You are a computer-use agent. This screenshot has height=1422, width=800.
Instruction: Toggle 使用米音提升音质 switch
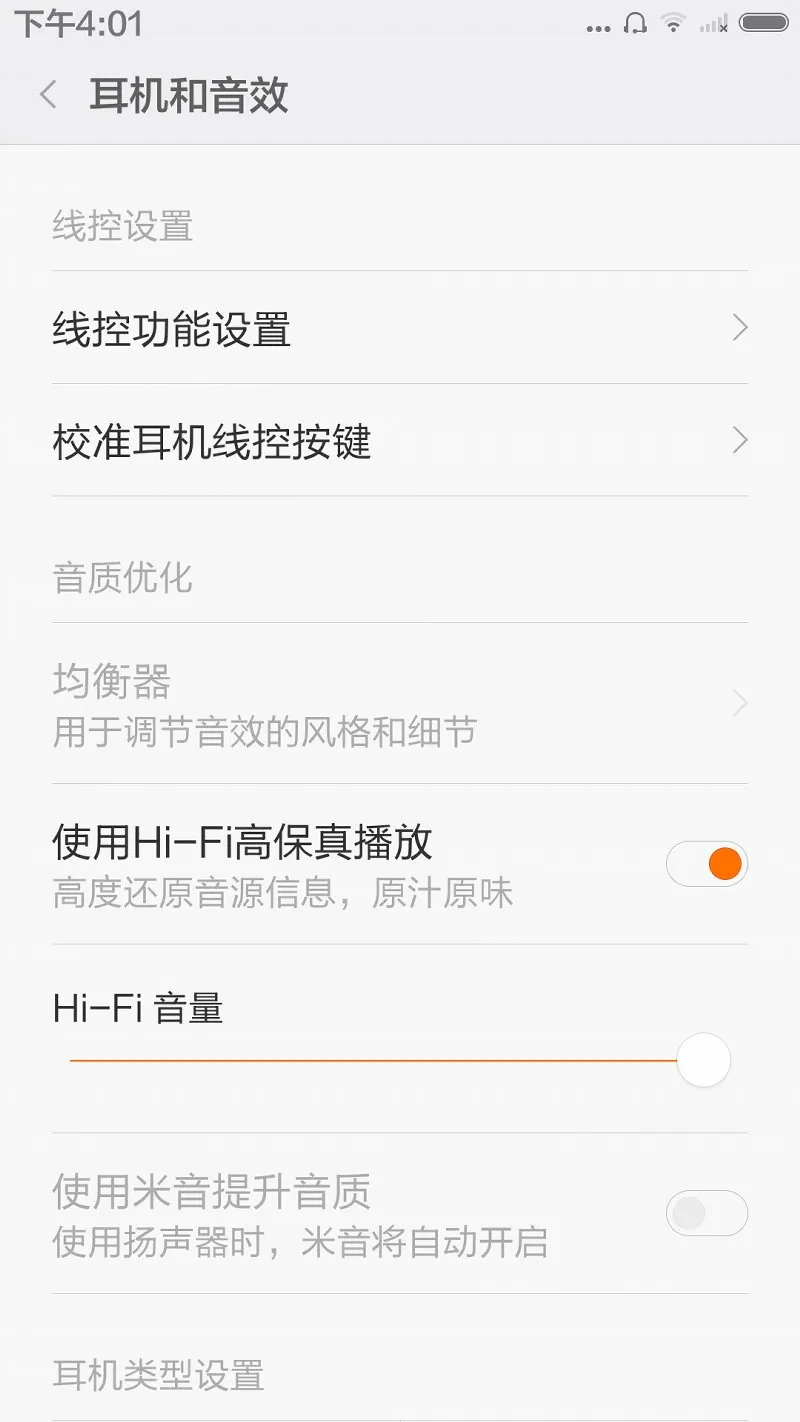[x=707, y=1214]
